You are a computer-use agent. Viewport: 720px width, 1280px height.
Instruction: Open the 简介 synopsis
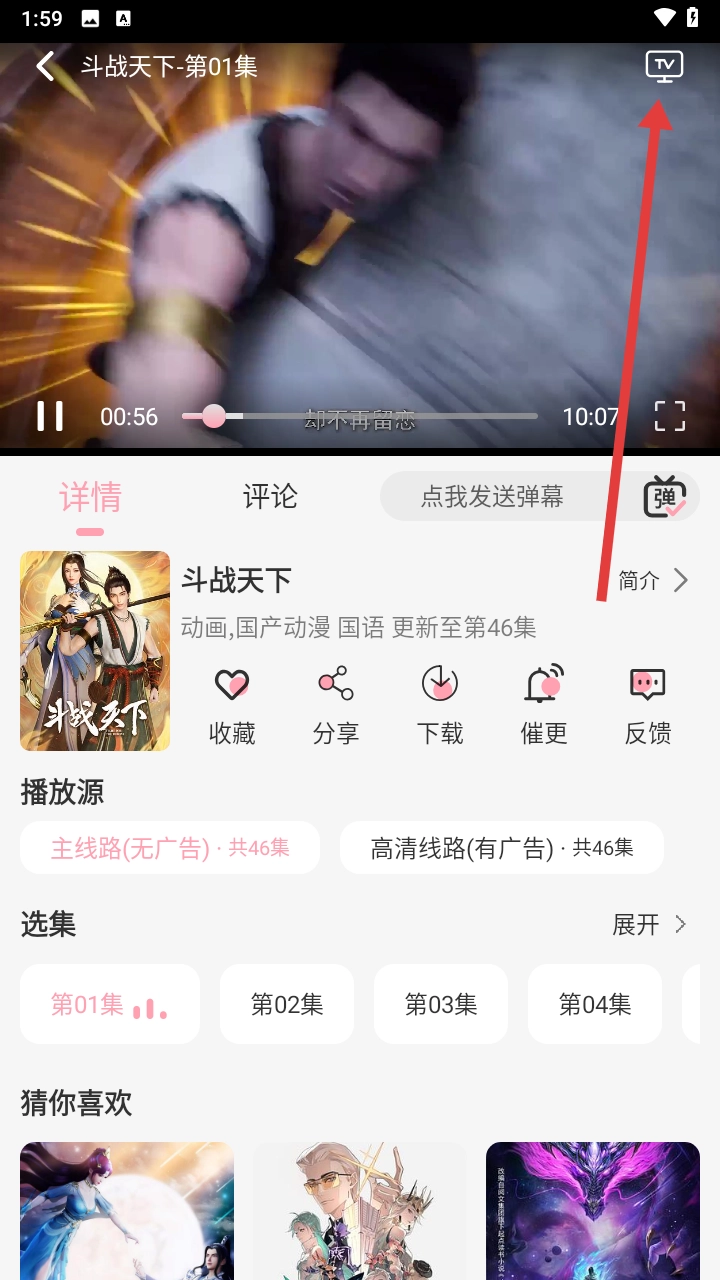coord(653,580)
